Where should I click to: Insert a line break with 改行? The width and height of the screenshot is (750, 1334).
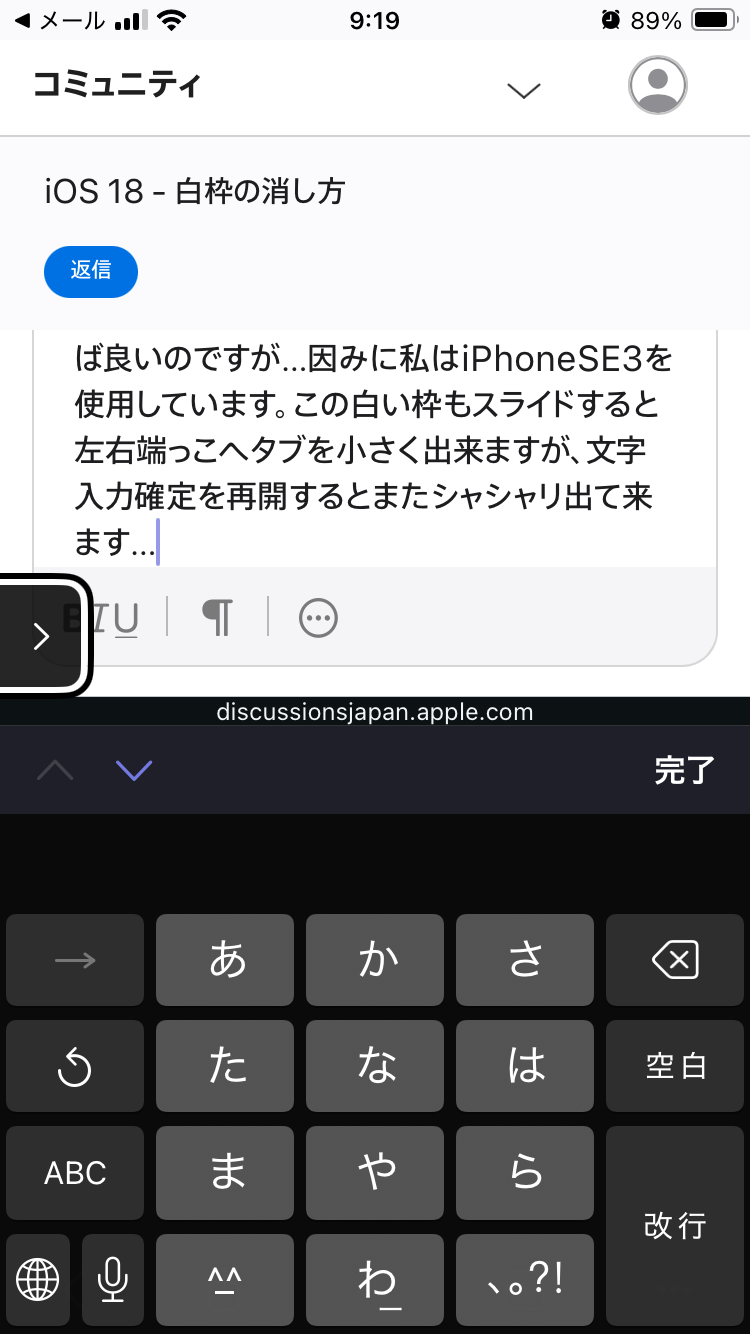[675, 1225]
